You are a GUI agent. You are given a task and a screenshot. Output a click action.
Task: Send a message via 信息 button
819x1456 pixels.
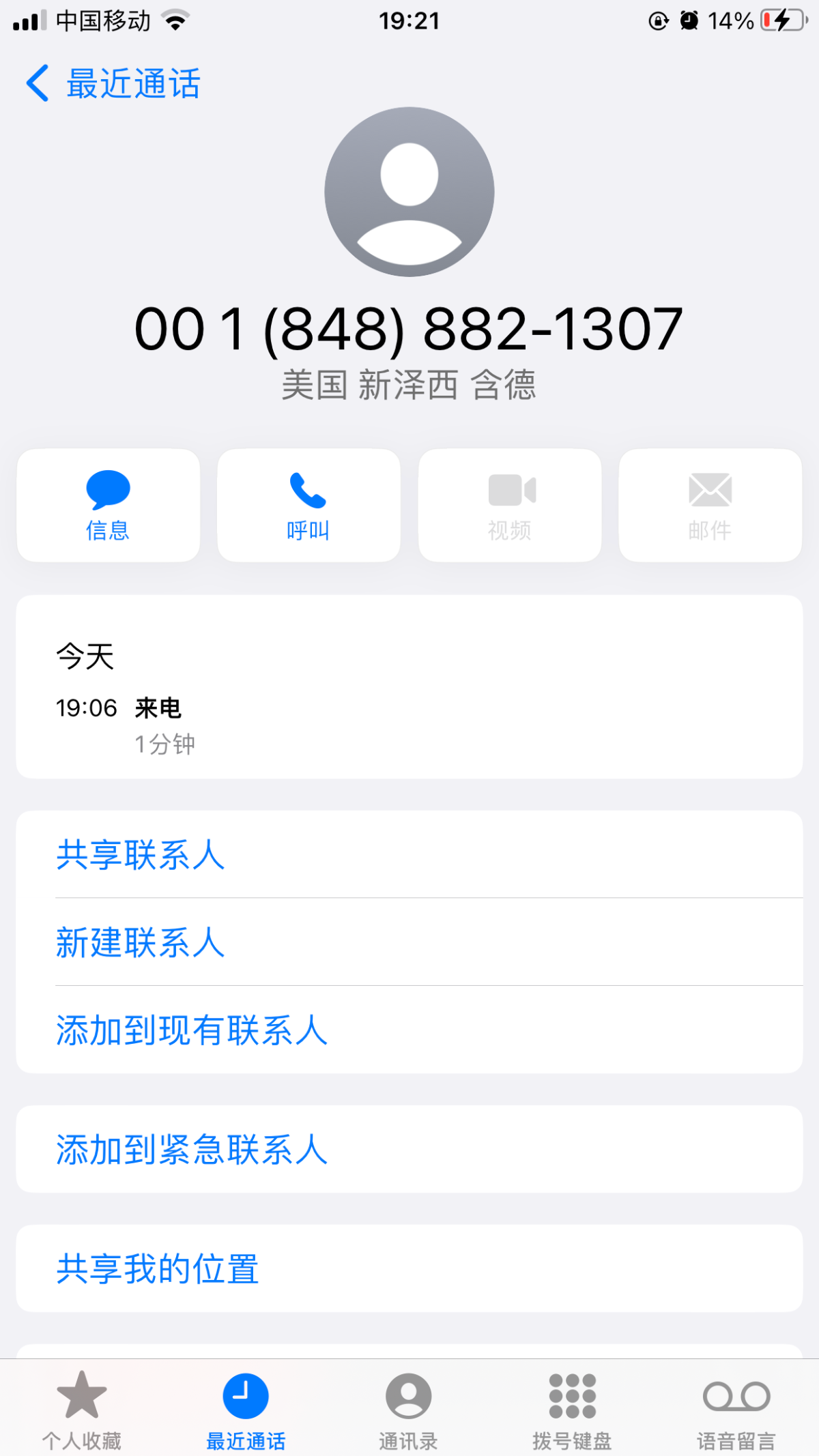[108, 506]
